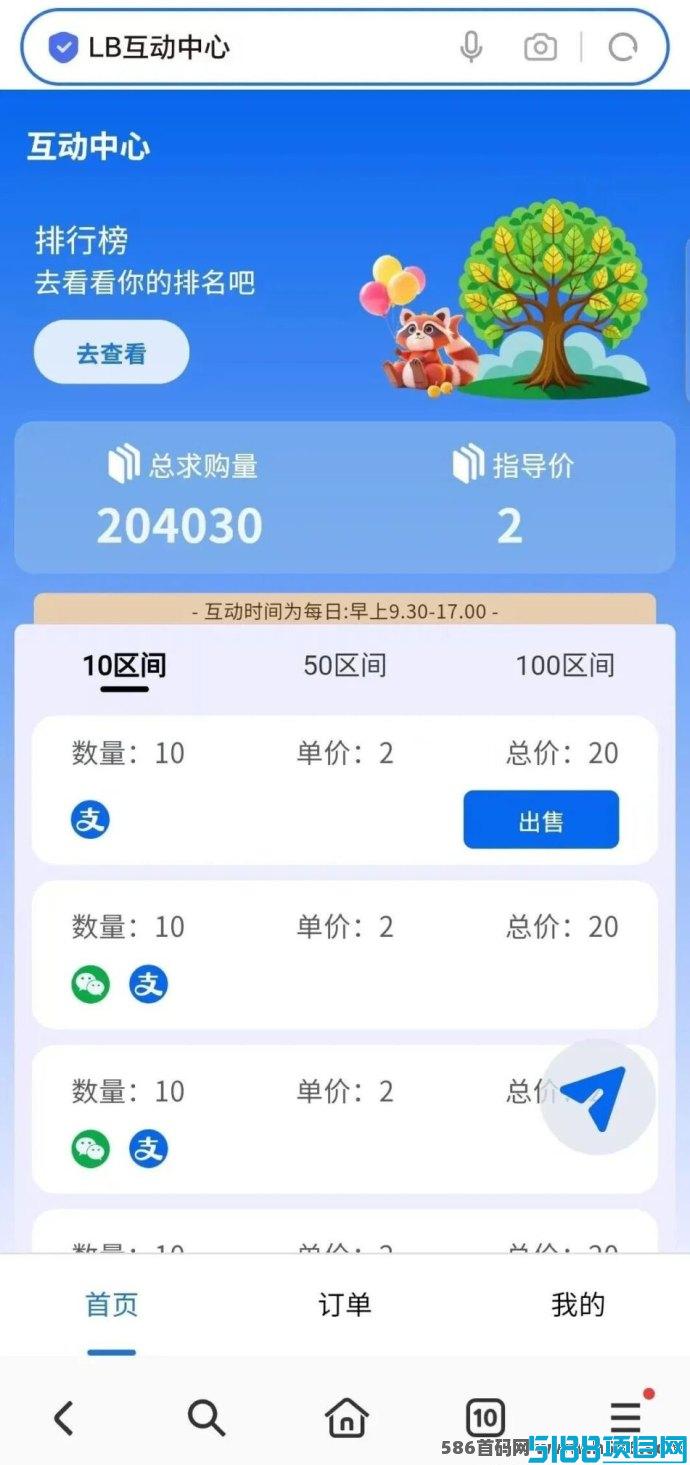The height and width of the screenshot is (1465, 690).
Task: Tap 去查看 to view the ranking
Action: point(111,352)
